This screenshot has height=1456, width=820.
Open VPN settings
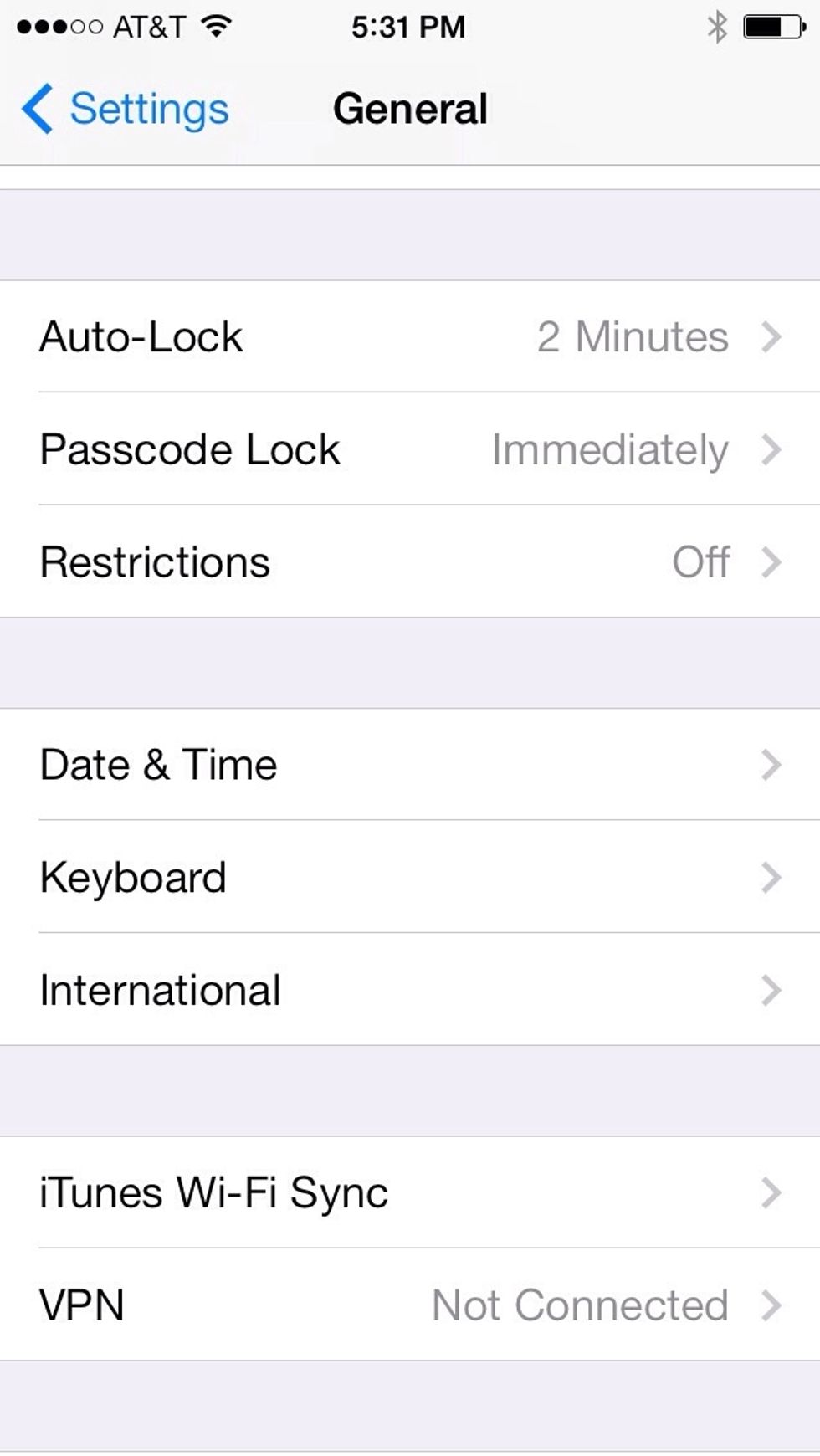[x=410, y=1305]
